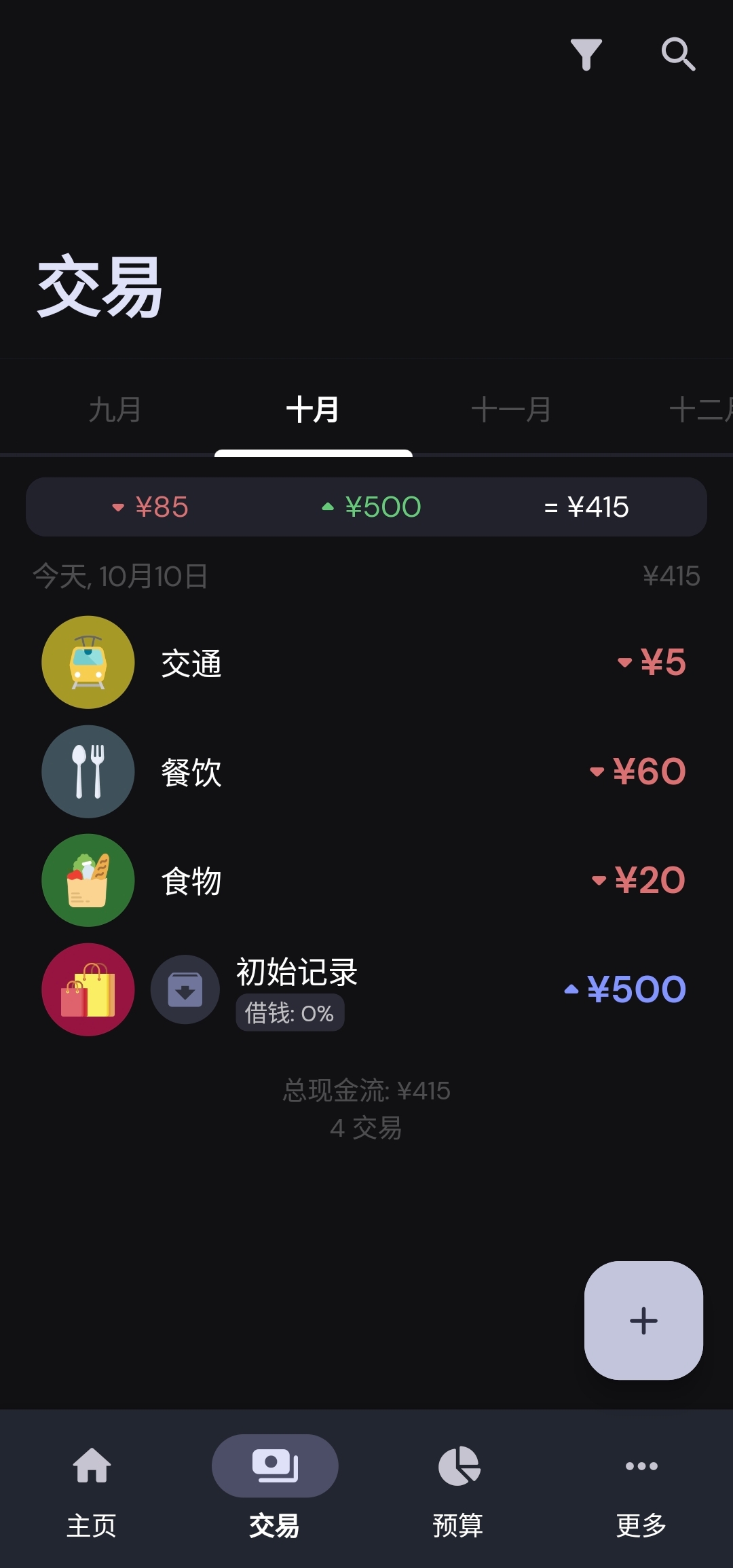The image size is (733, 1568).
Task: Switch to the 十二月 month tab
Action: 699,409
